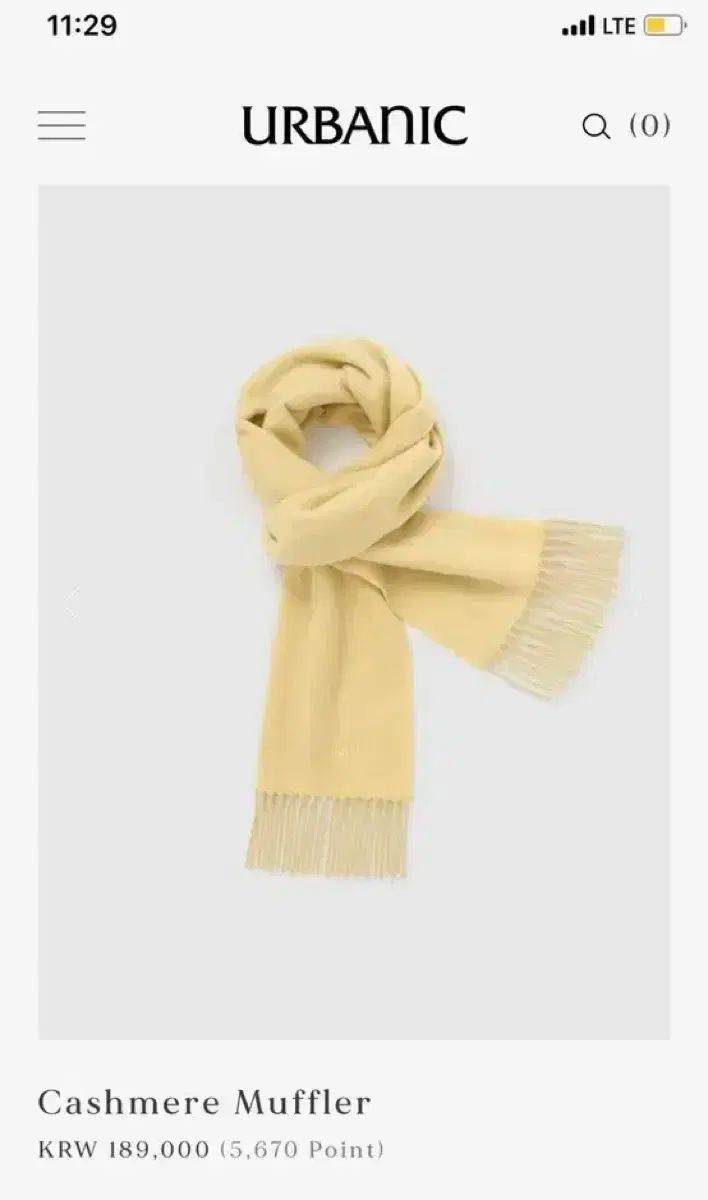Image resolution: width=708 pixels, height=1200 pixels.
Task: Open the hamburger navigation menu
Action: [x=62, y=126]
